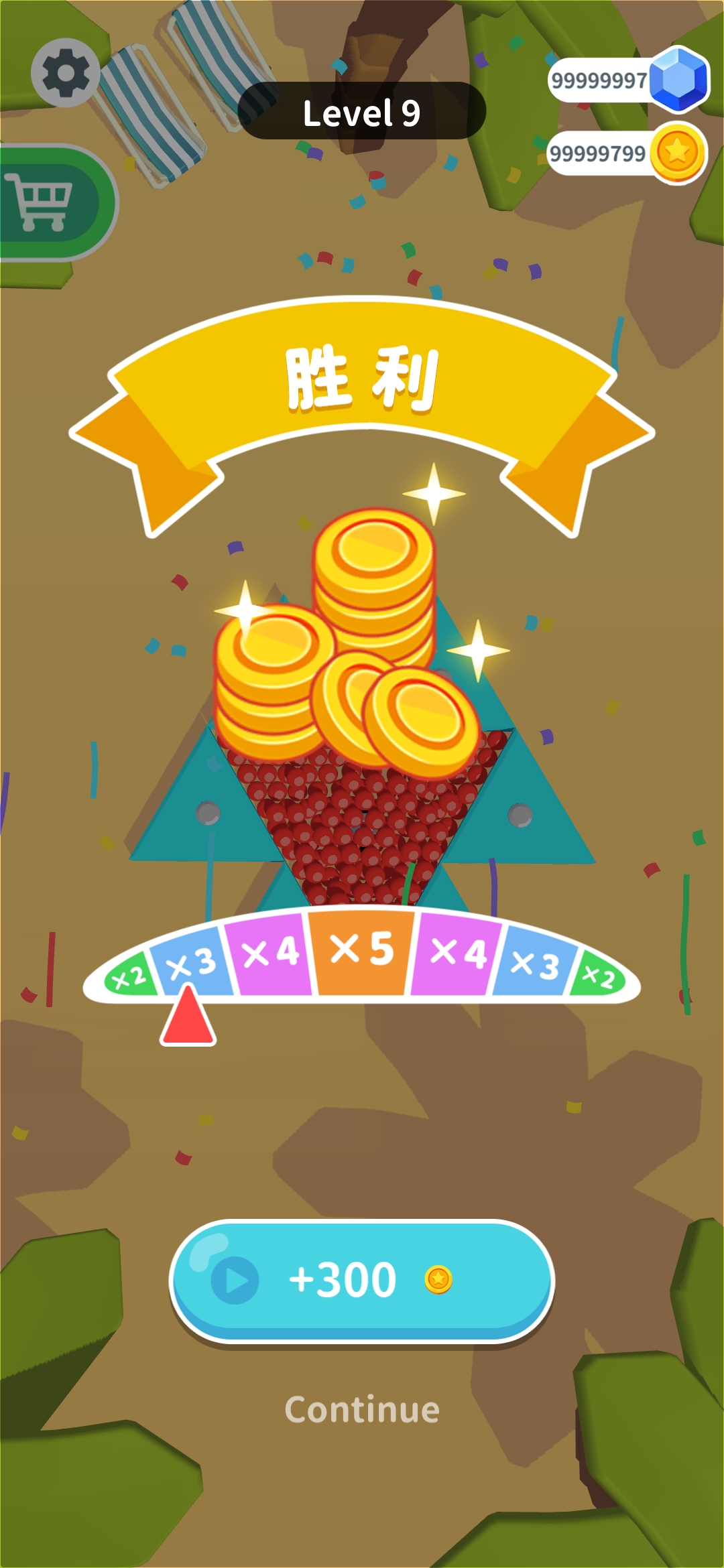Open the settings gear
Viewport: 724px width, 1568px height.
click(x=65, y=73)
